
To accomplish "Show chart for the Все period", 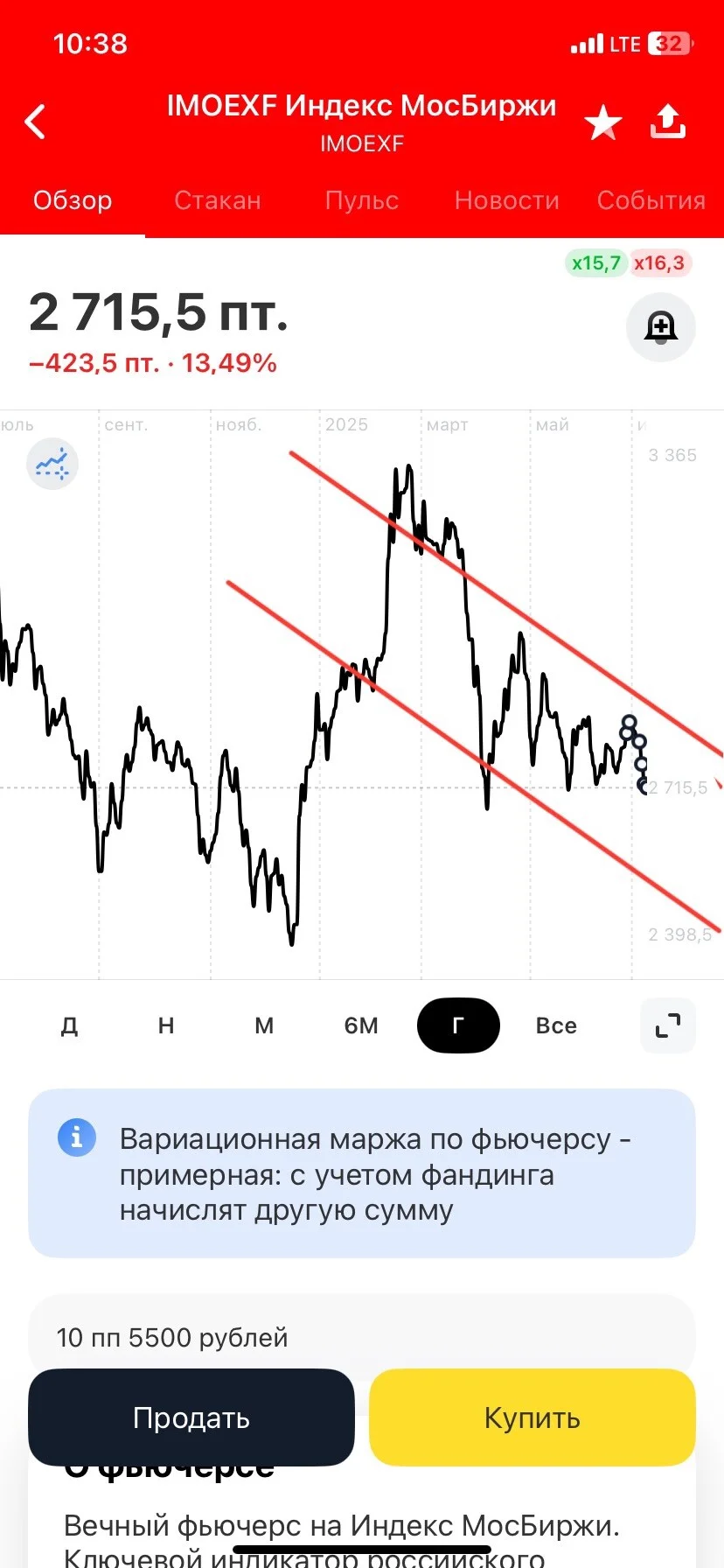I will (556, 1025).
